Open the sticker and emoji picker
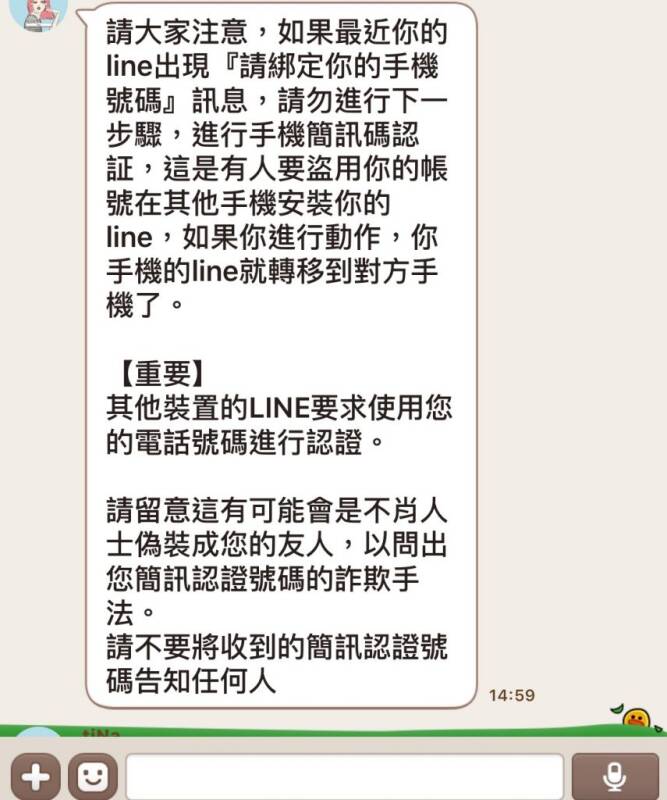Image resolution: width=667 pixels, height=800 pixels. point(93,776)
